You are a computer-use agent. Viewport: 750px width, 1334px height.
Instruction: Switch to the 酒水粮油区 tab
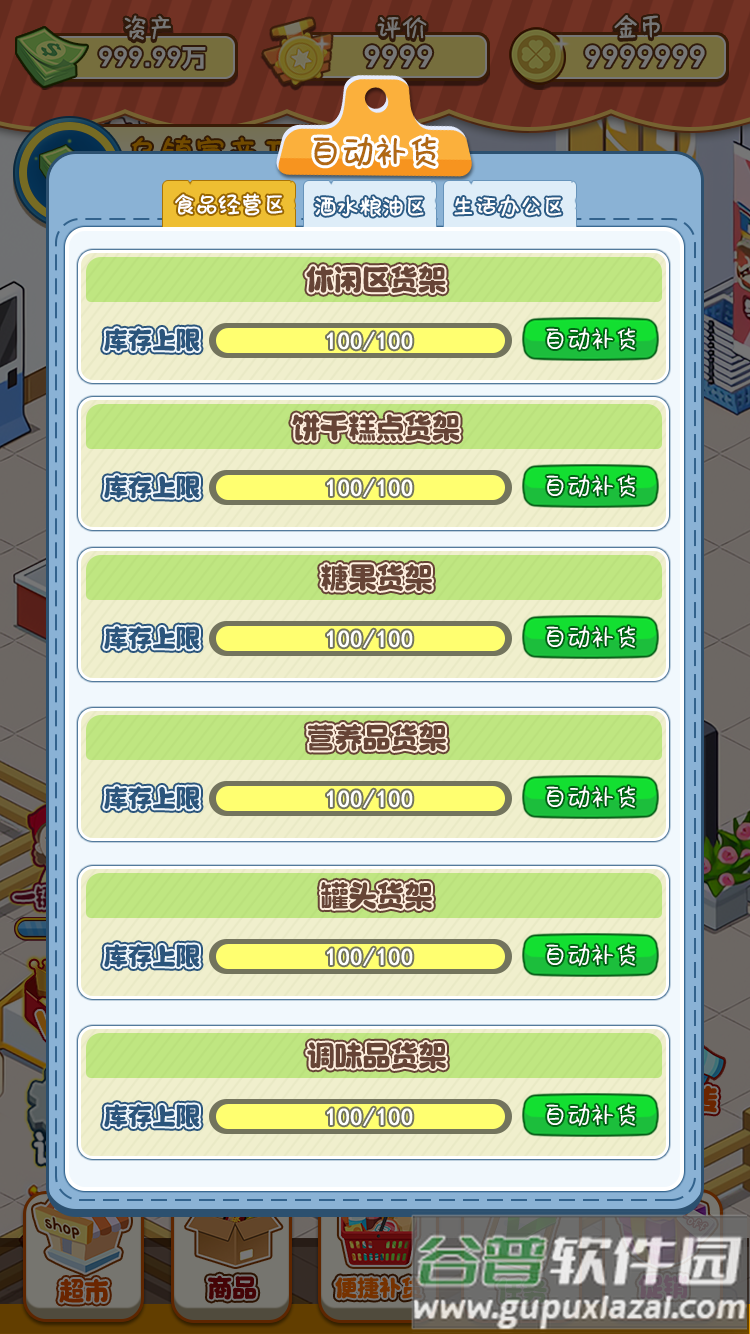coord(370,203)
